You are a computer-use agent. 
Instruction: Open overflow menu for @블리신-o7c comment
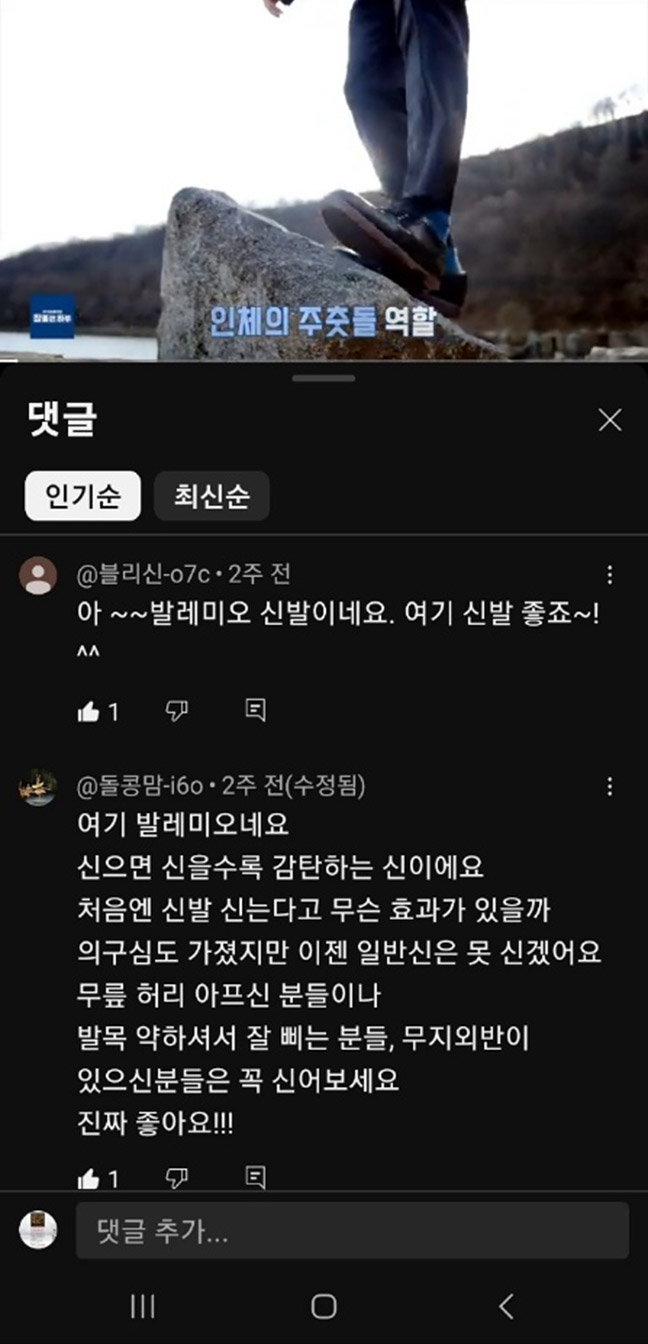[610, 575]
